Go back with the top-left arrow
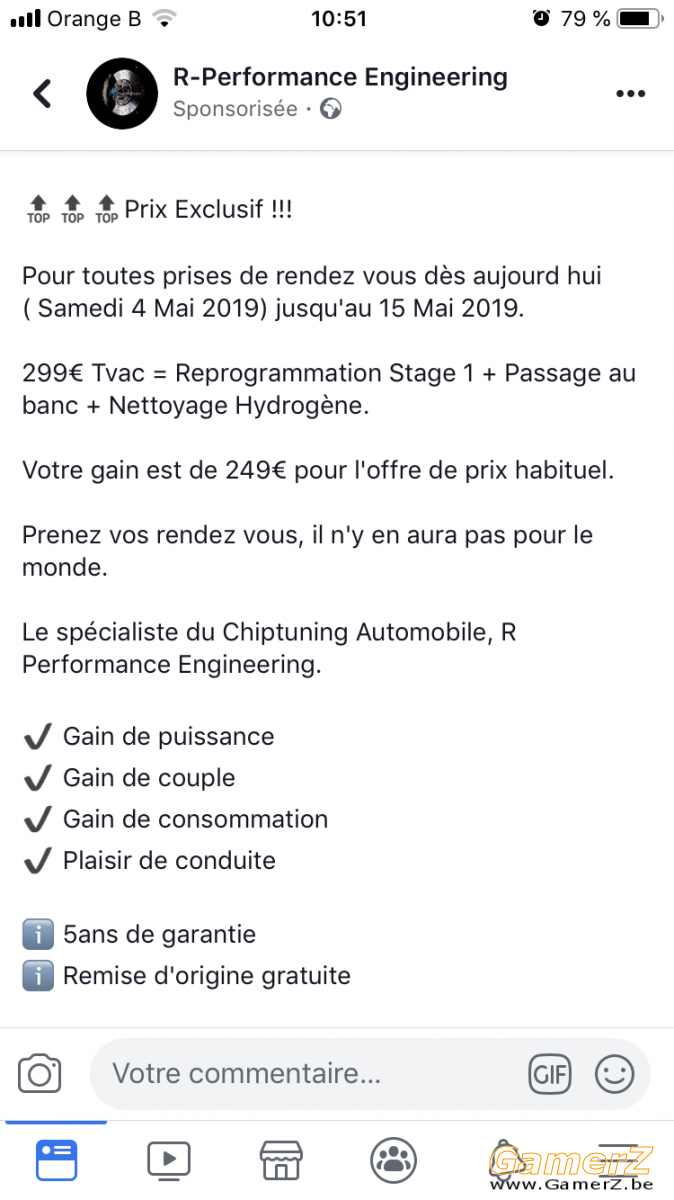 (42, 94)
